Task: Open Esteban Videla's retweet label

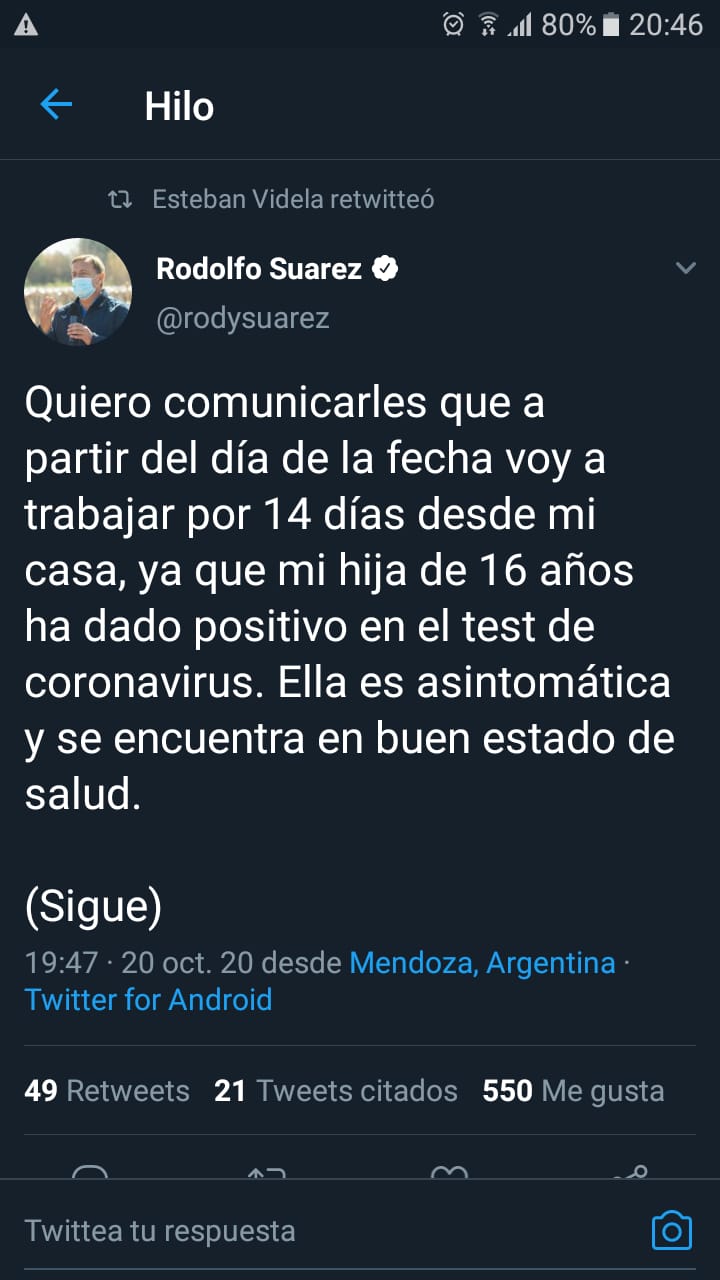Action: (x=292, y=199)
